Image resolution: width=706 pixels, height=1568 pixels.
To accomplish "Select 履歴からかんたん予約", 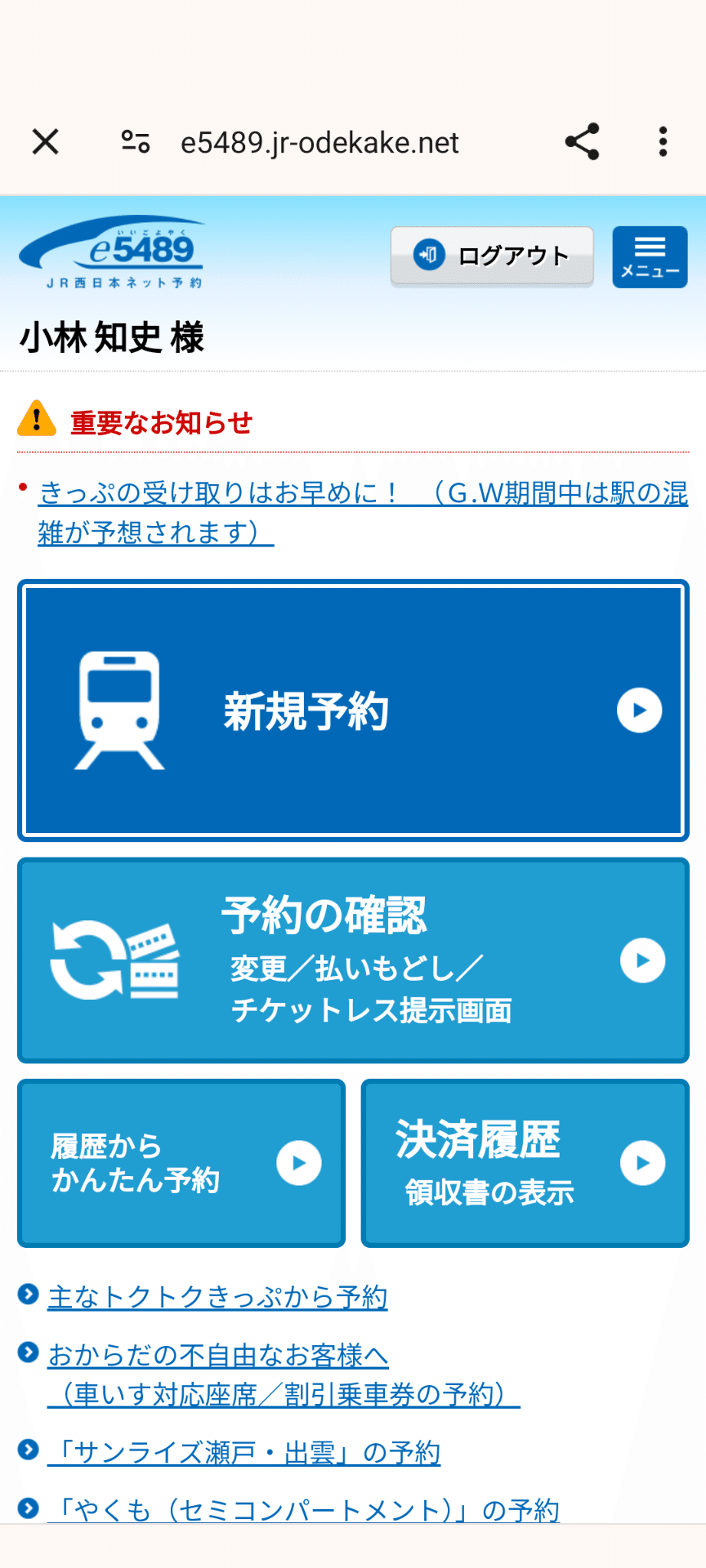I will (x=181, y=1163).
